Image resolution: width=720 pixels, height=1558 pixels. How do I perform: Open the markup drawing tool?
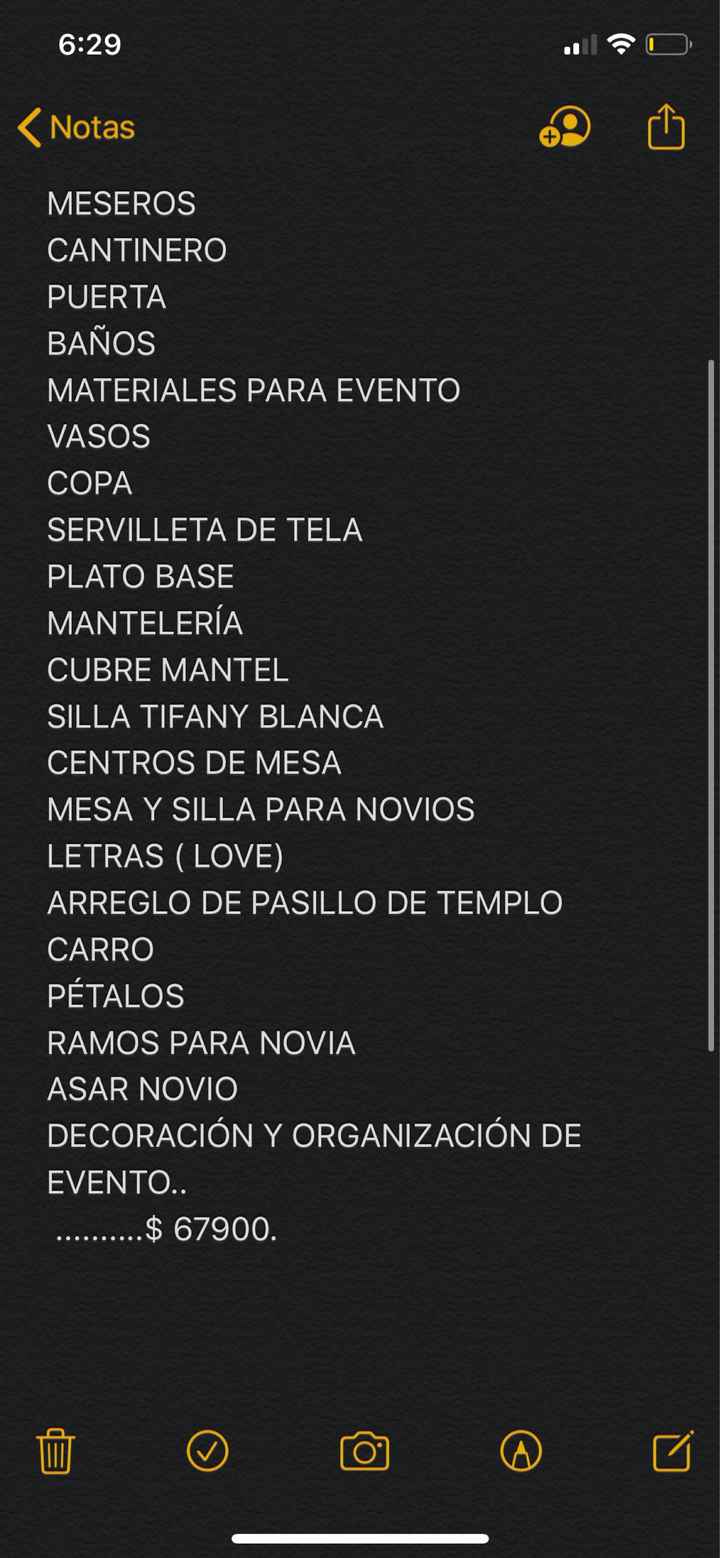click(520, 1451)
